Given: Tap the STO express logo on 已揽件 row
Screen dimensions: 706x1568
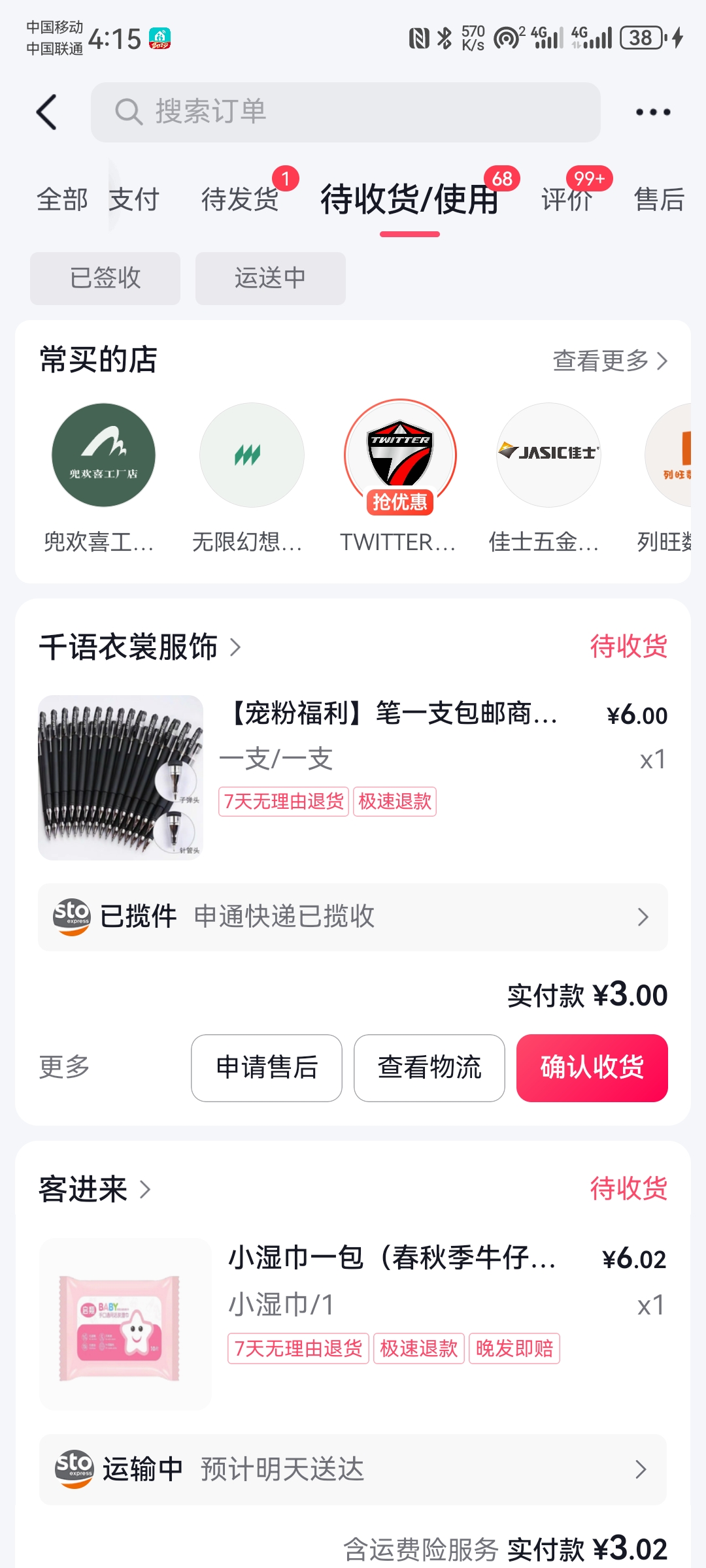Looking at the screenshot, I should 71,917.
